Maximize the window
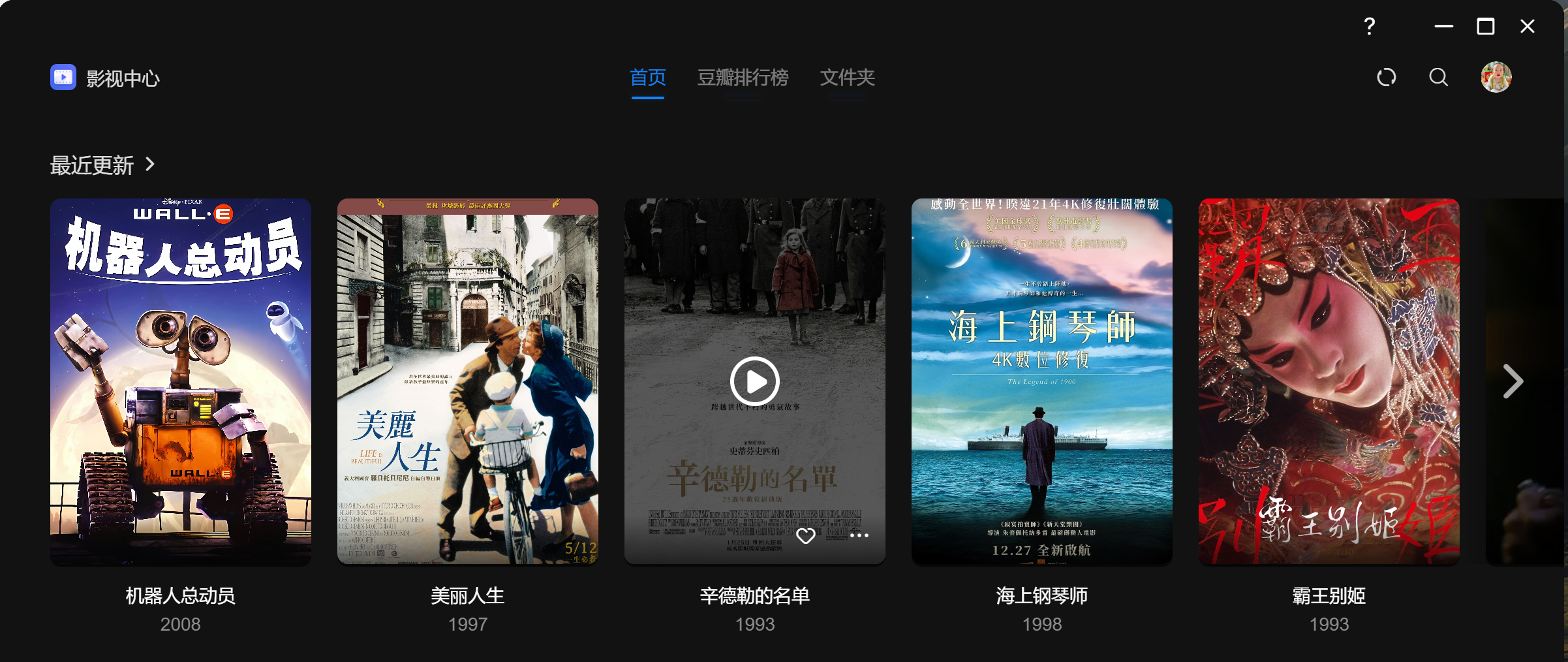1568x662 pixels. (x=1485, y=26)
